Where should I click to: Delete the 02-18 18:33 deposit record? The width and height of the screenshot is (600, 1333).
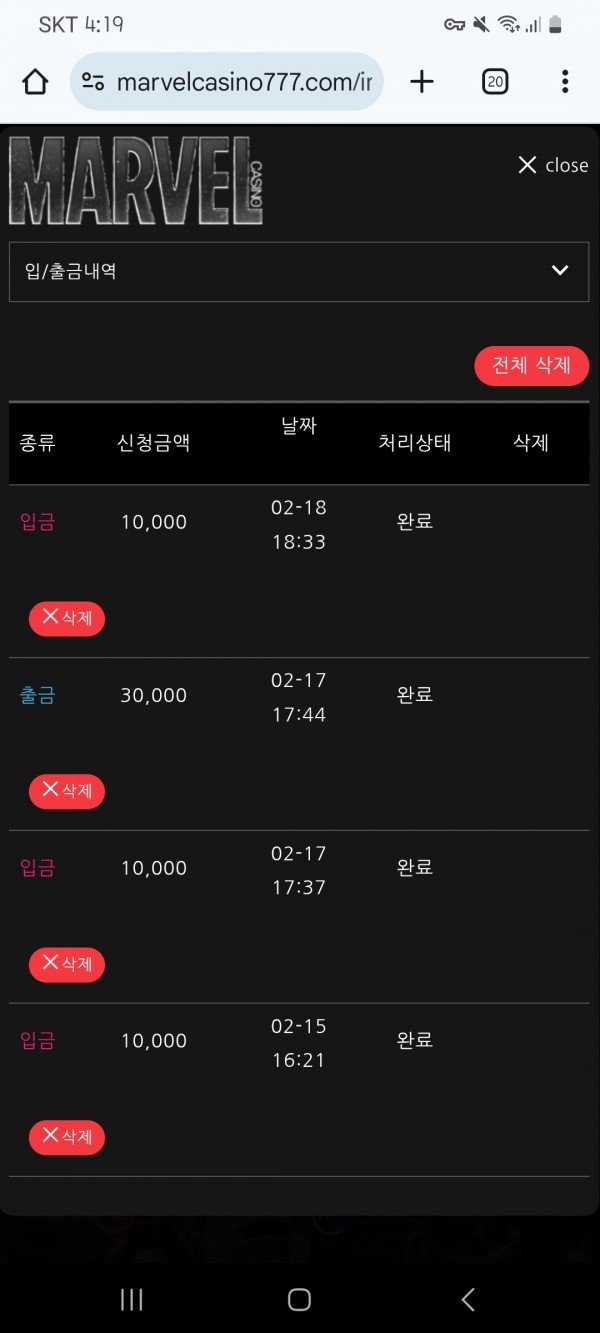pyautogui.click(x=66, y=618)
